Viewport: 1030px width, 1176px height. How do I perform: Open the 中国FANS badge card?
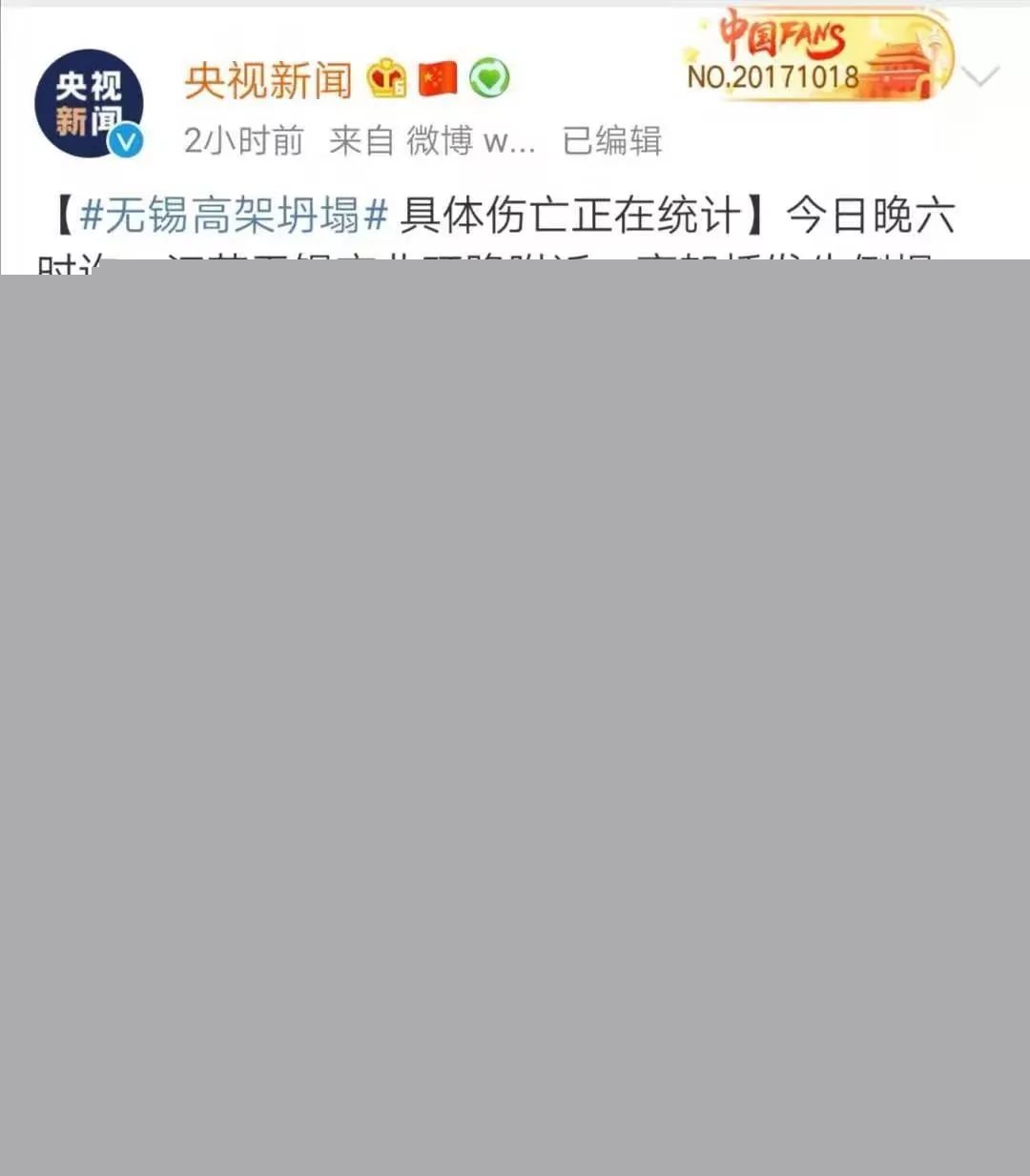pyautogui.click(x=818, y=56)
